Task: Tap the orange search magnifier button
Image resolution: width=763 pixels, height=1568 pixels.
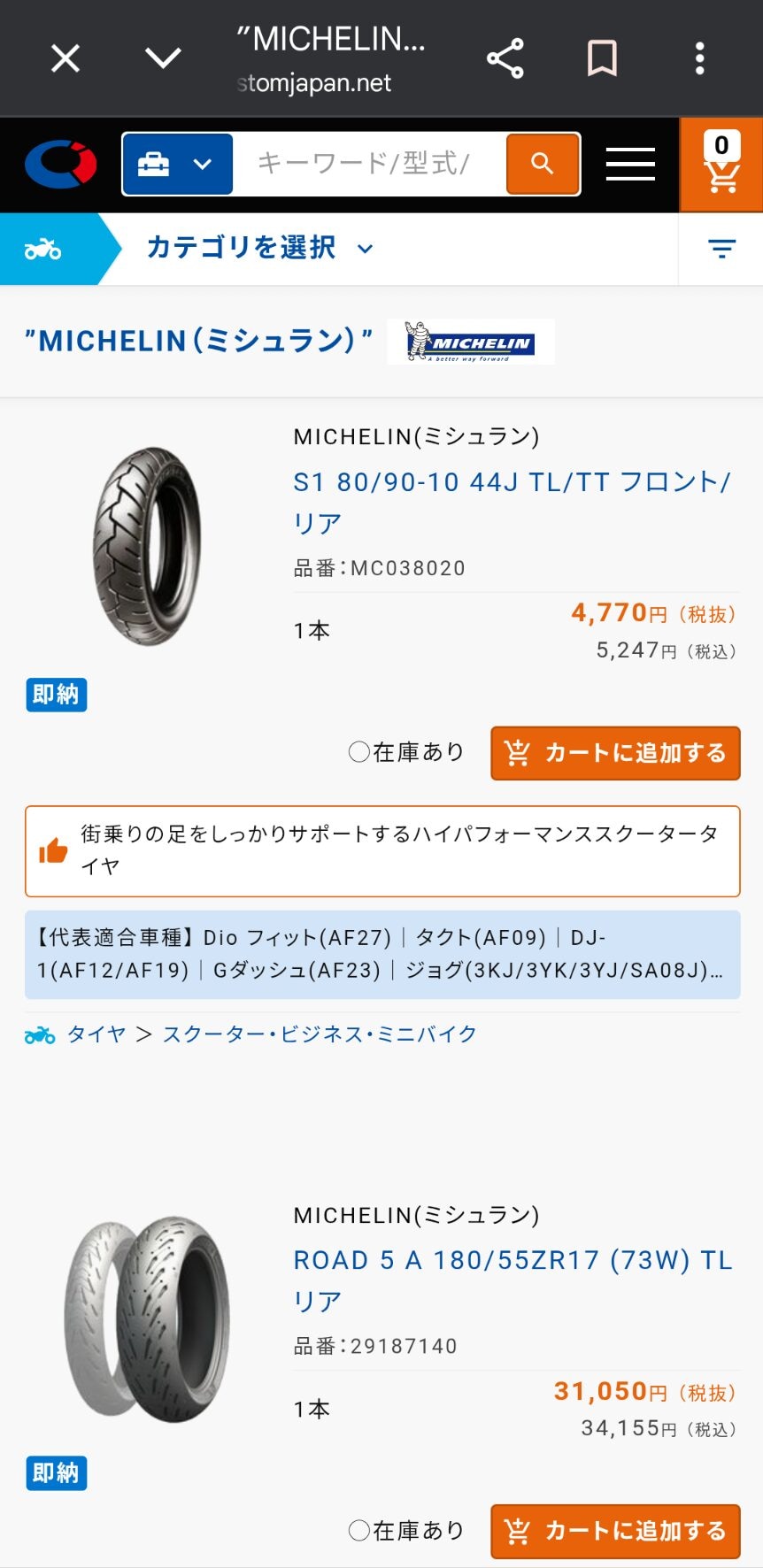Action: click(543, 164)
